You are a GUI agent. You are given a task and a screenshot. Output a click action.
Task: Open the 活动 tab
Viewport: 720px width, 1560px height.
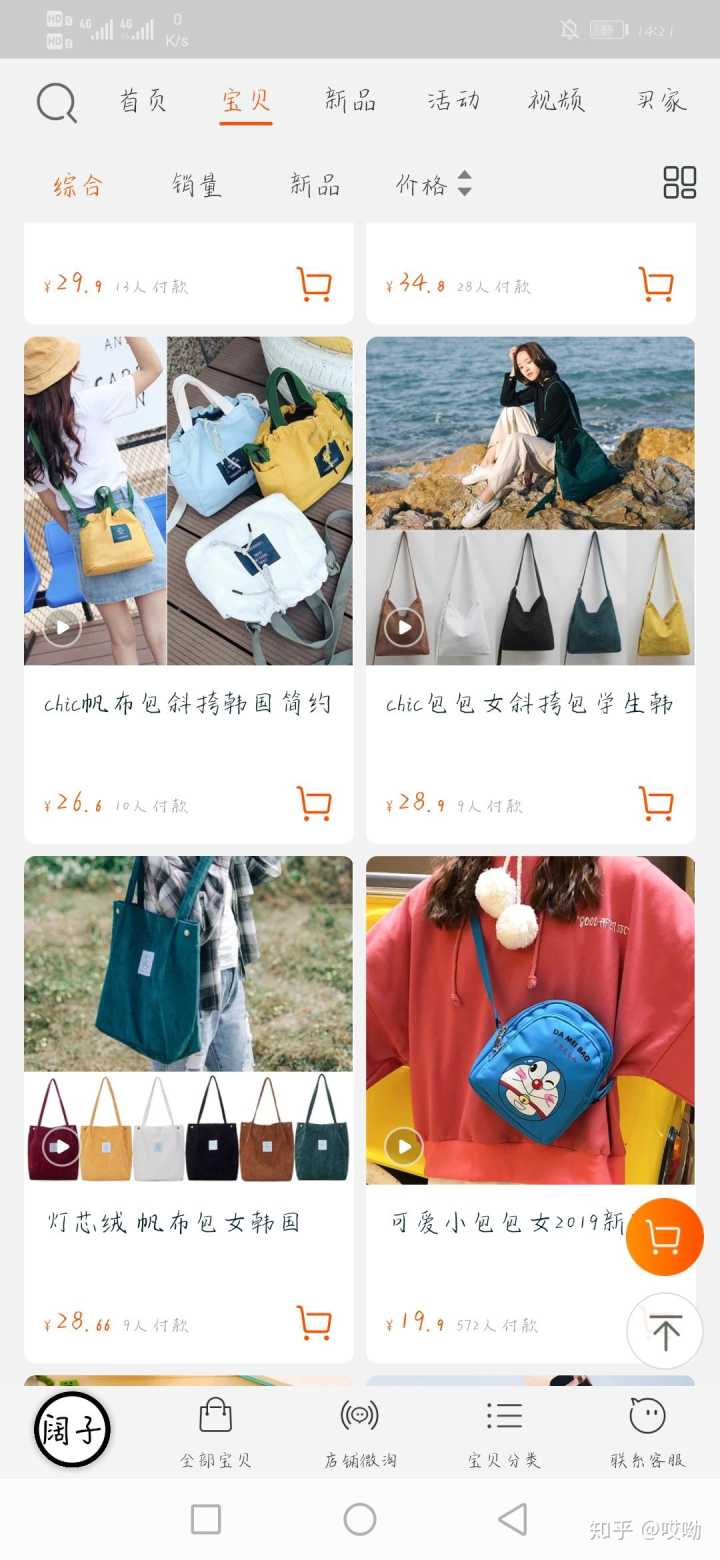pos(453,101)
